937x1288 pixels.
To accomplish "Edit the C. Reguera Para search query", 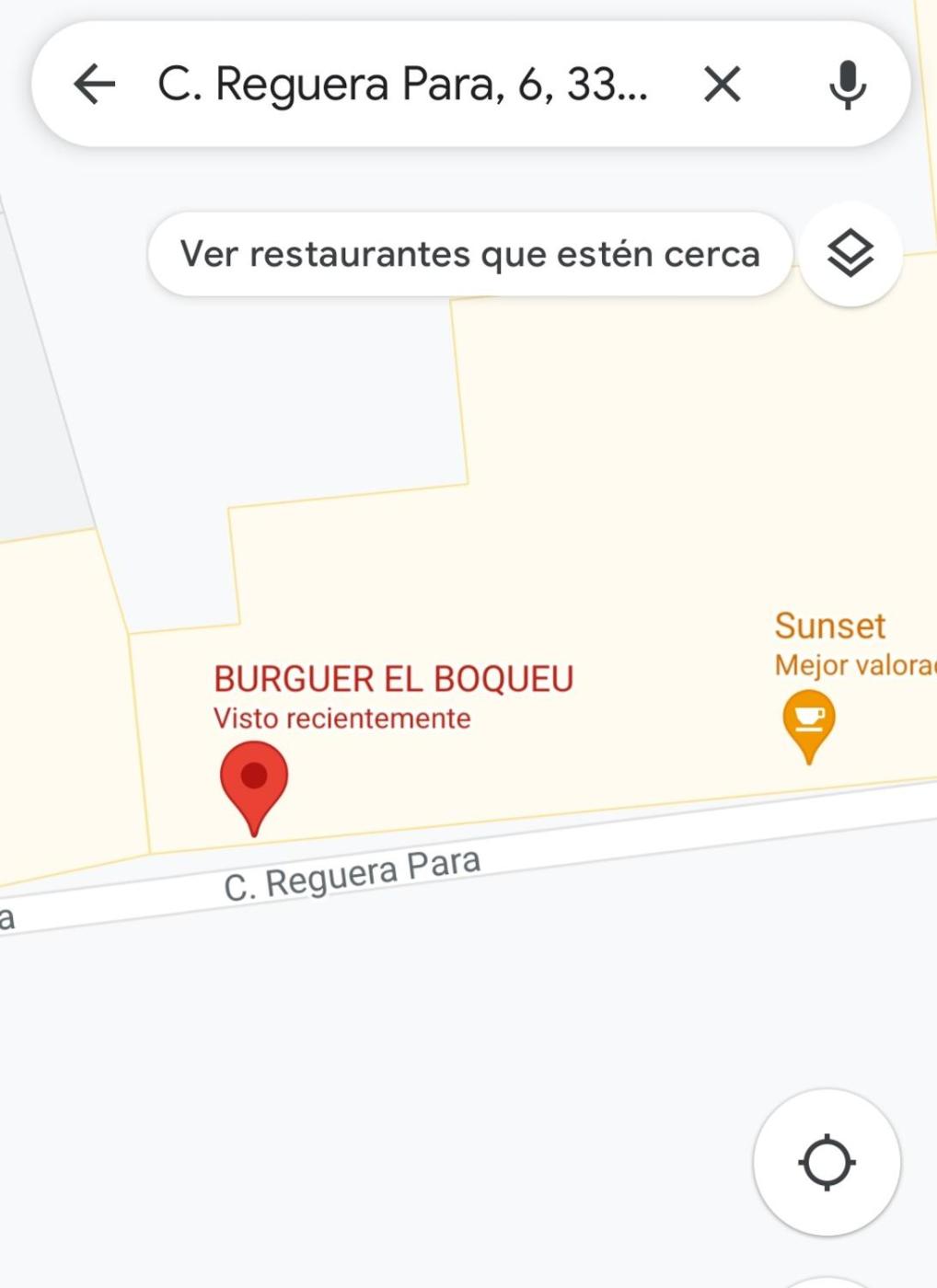I will [x=403, y=85].
